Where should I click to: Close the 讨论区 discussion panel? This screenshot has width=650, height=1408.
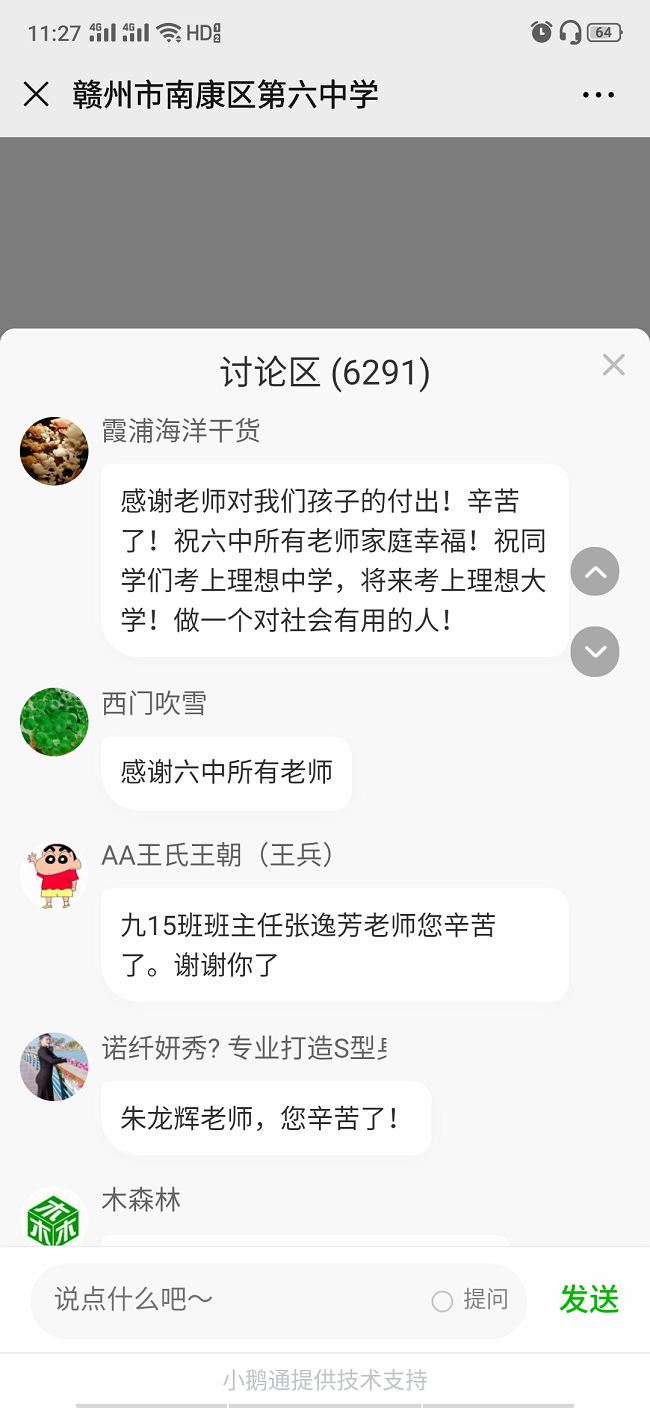[x=613, y=365]
